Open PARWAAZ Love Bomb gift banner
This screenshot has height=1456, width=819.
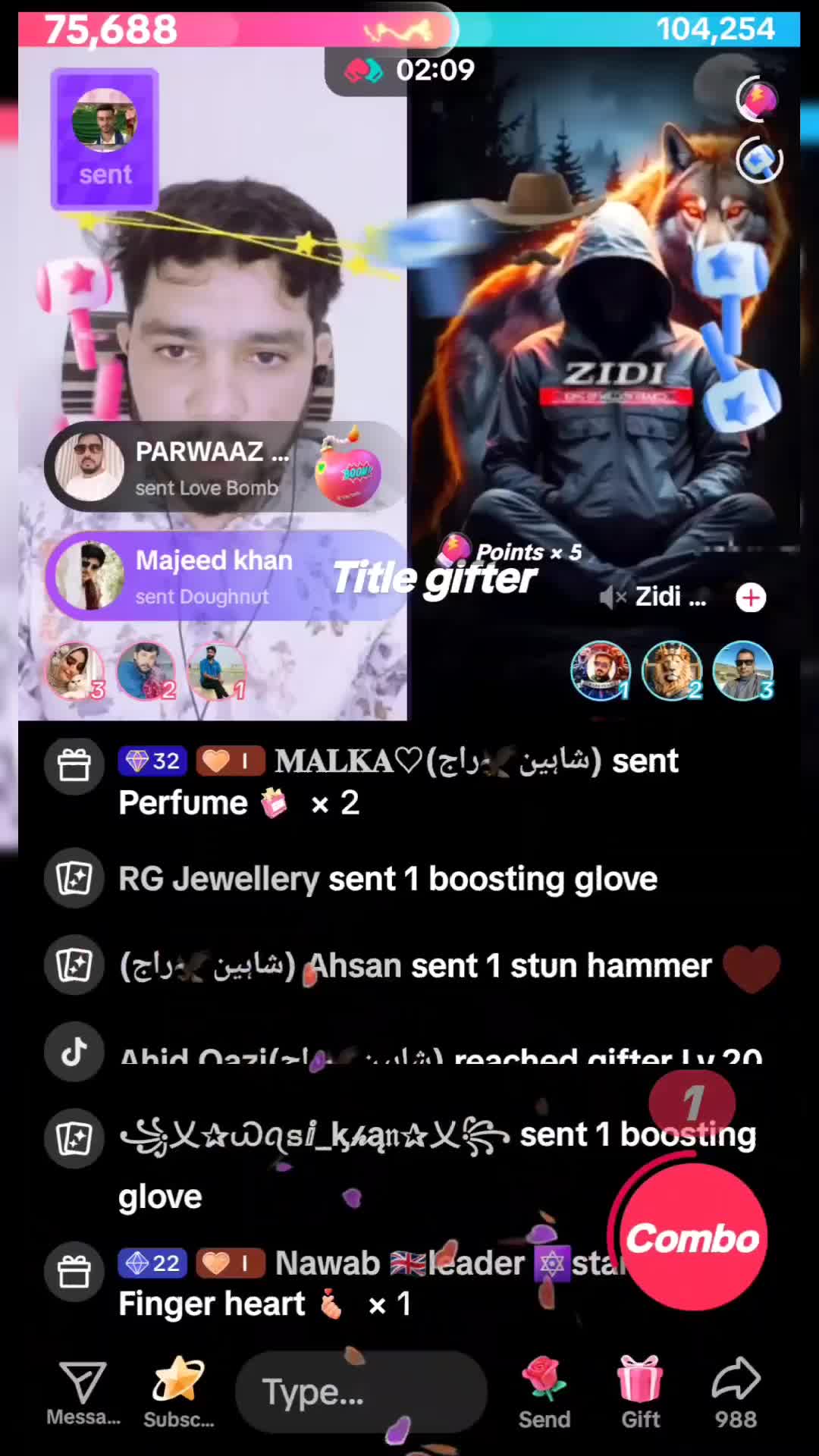[x=220, y=468]
